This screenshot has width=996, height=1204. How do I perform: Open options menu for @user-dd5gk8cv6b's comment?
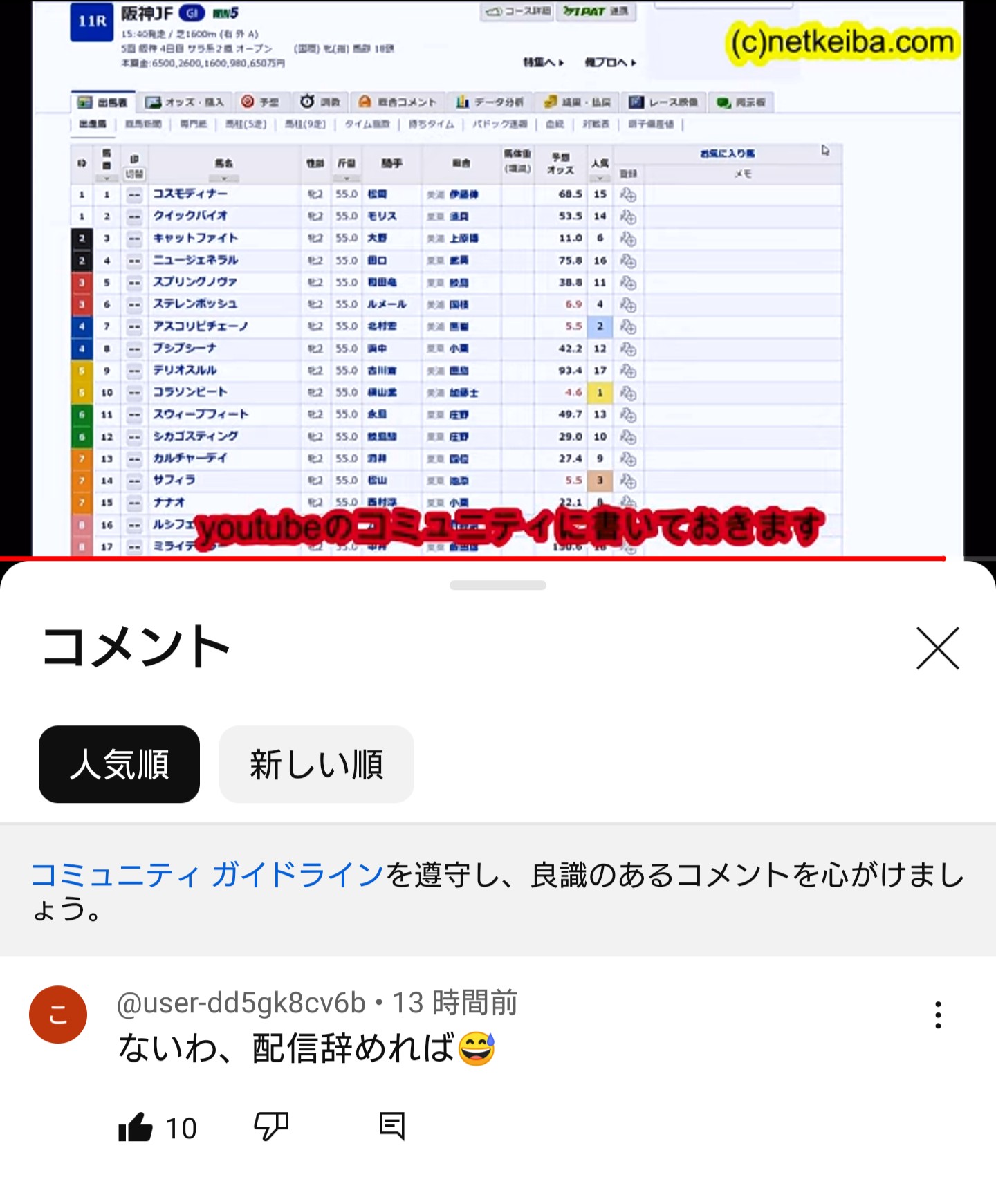[938, 1015]
